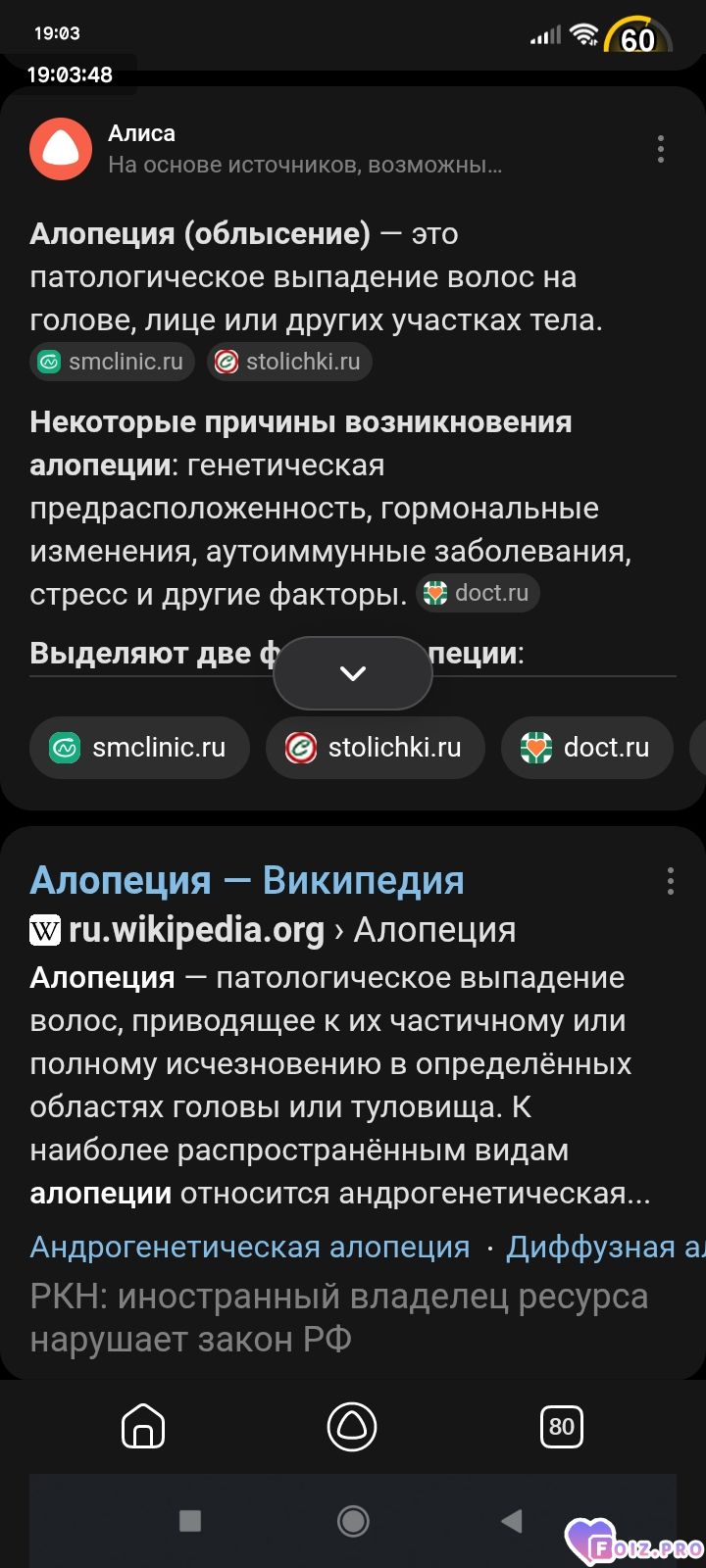Open the inline smclinic.ru source under the definition

coord(113,362)
